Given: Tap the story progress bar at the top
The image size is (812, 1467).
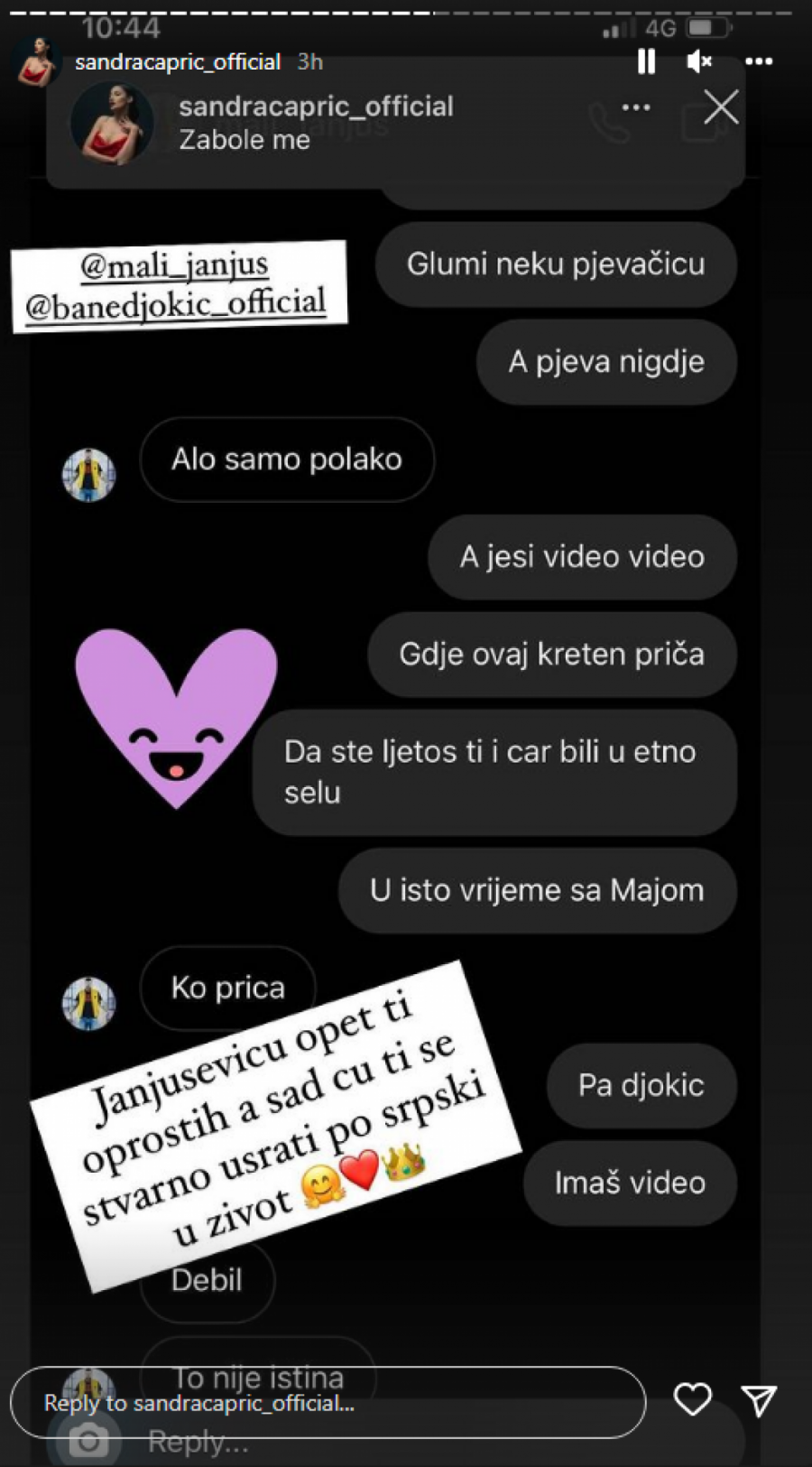Looking at the screenshot, I should (x=406, y=13).
